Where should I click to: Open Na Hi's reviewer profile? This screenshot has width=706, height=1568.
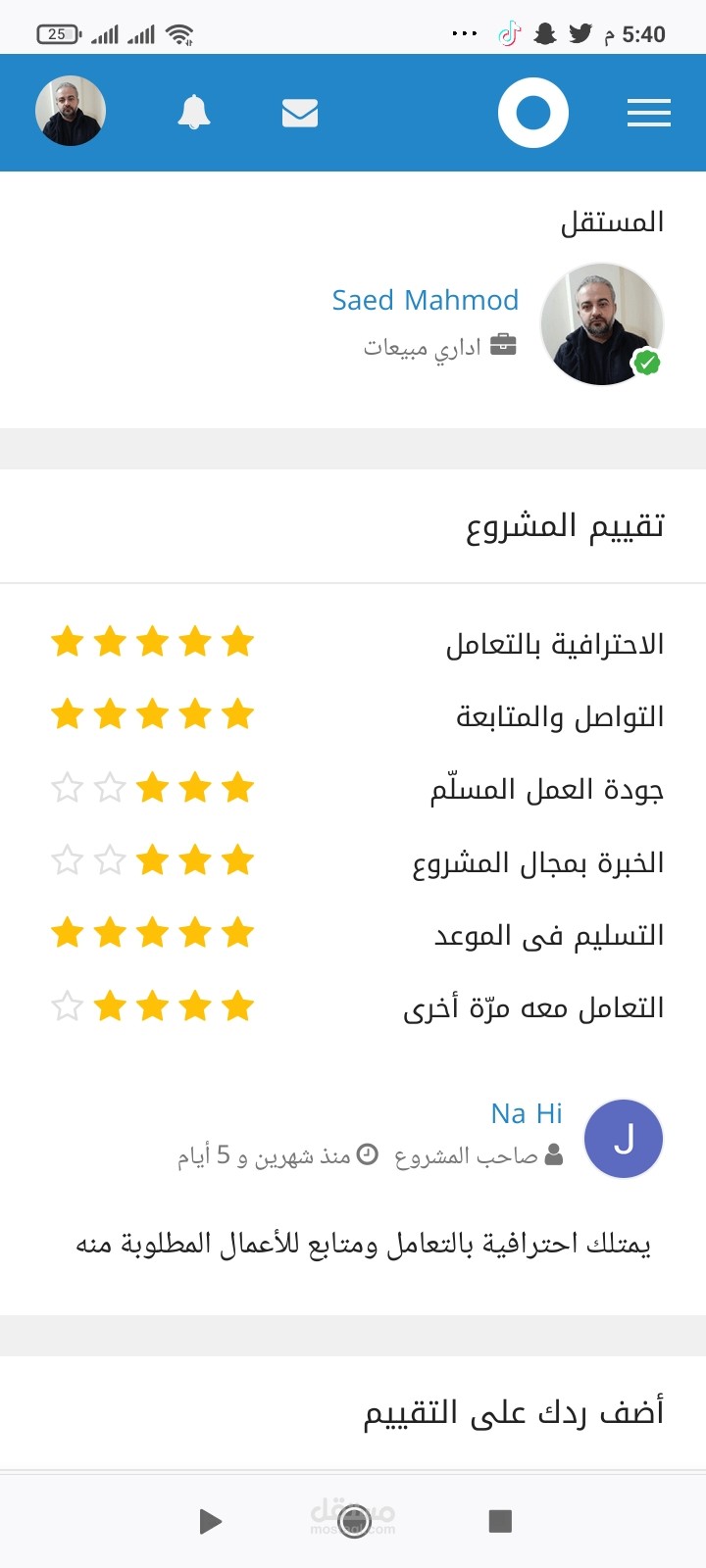pyautogui.click(x=526, y=1112)
